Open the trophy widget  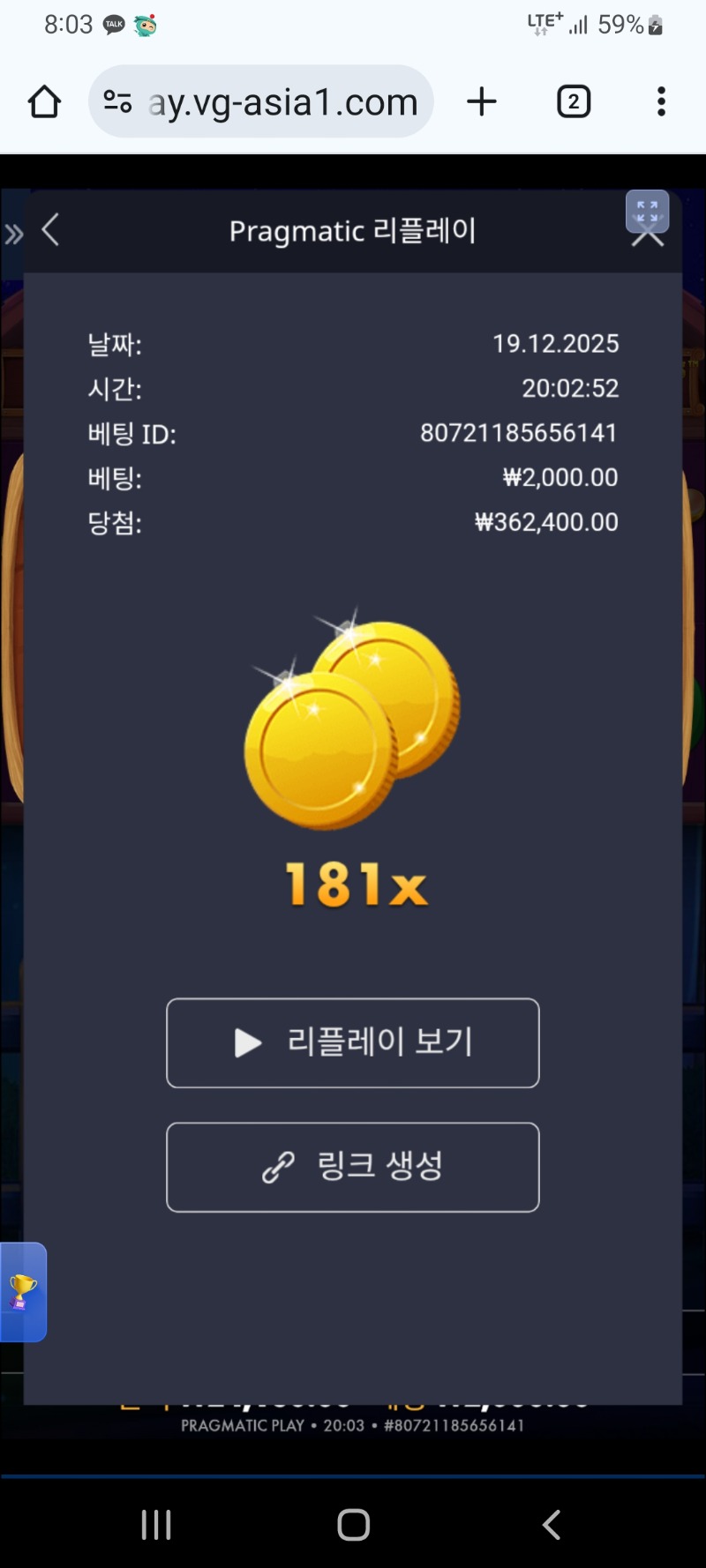23,1292
